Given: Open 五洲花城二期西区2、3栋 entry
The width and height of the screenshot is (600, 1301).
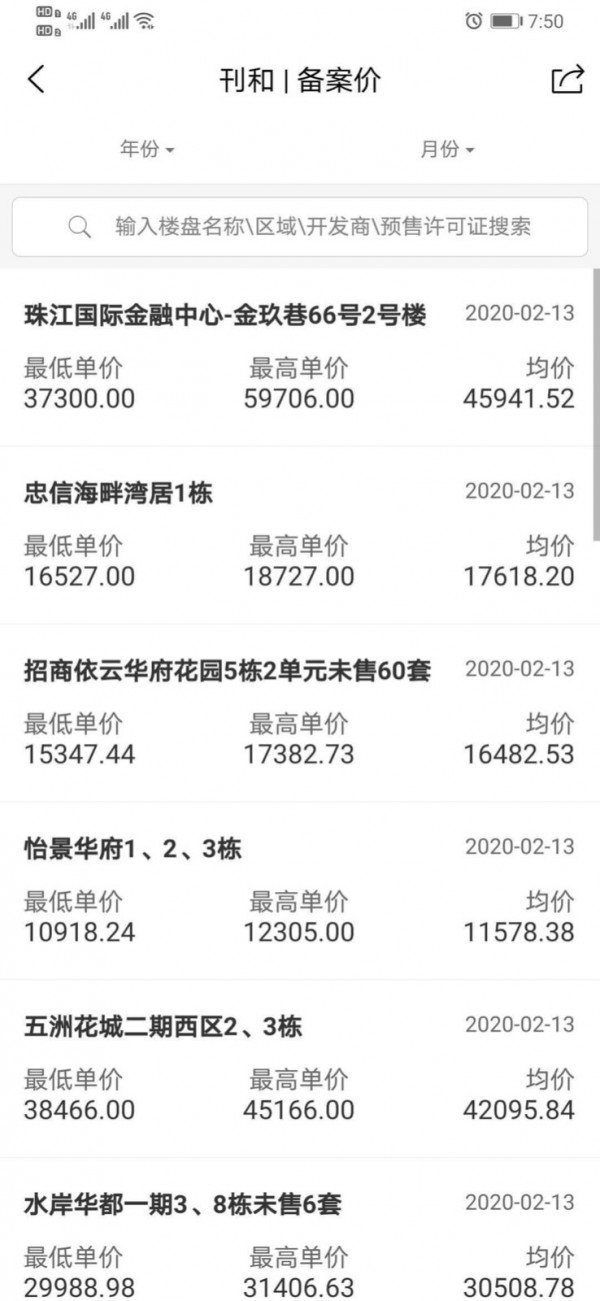Looking at the screenshot, I should [x=300, y=1069].
